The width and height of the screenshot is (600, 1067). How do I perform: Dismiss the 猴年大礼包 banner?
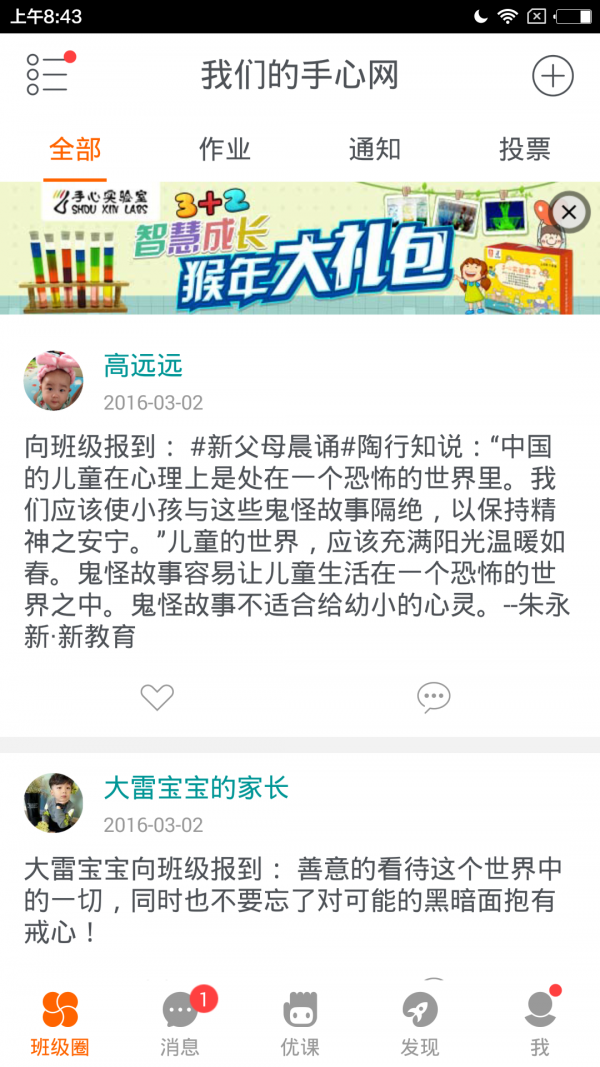click(x=569, y=211)
